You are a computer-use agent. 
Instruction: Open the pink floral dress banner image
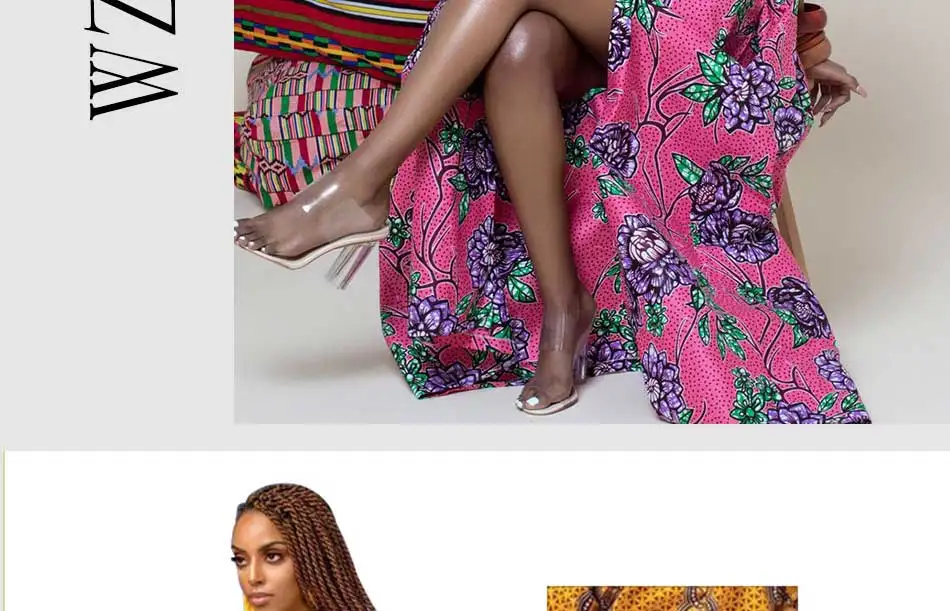coord(592,212)
